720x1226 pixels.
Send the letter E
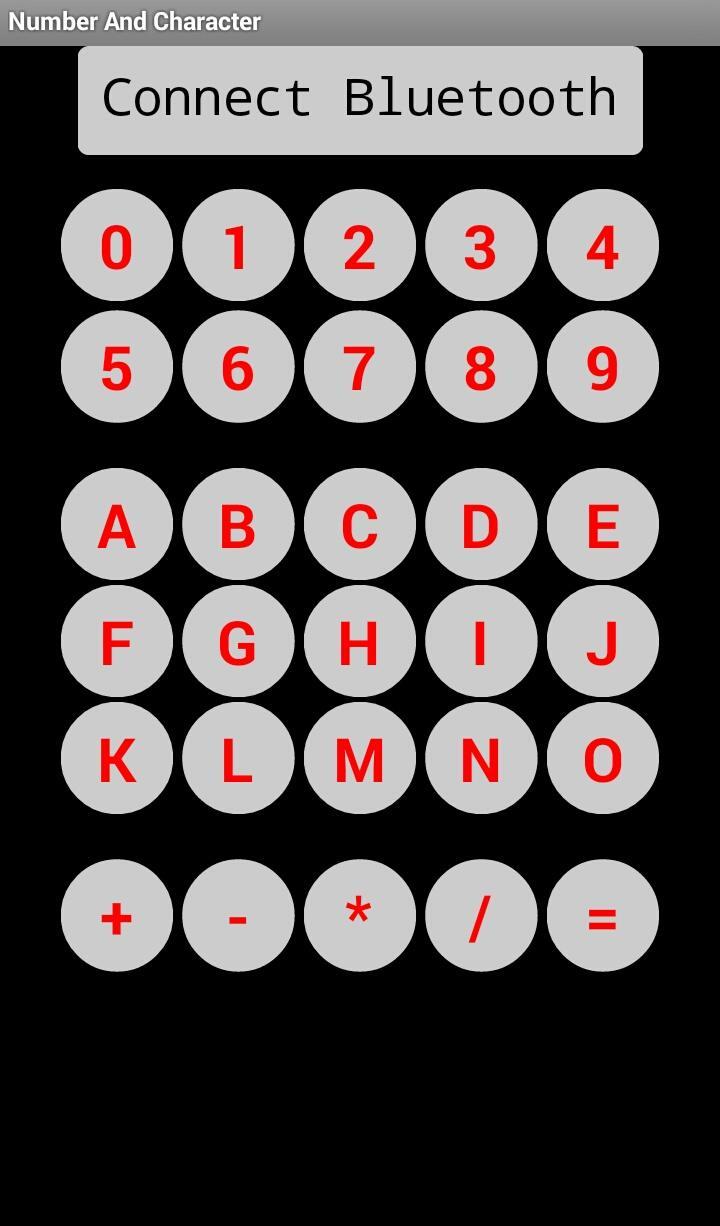point(602,525)
